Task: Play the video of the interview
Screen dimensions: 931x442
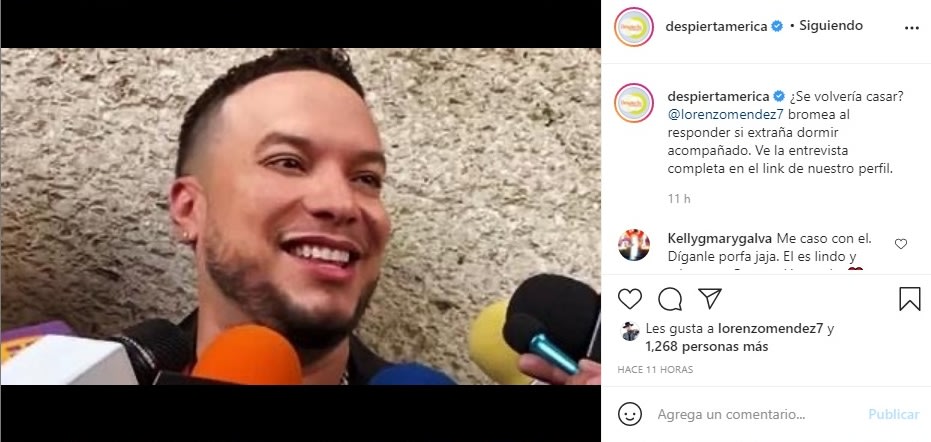Action: (300, 216)
